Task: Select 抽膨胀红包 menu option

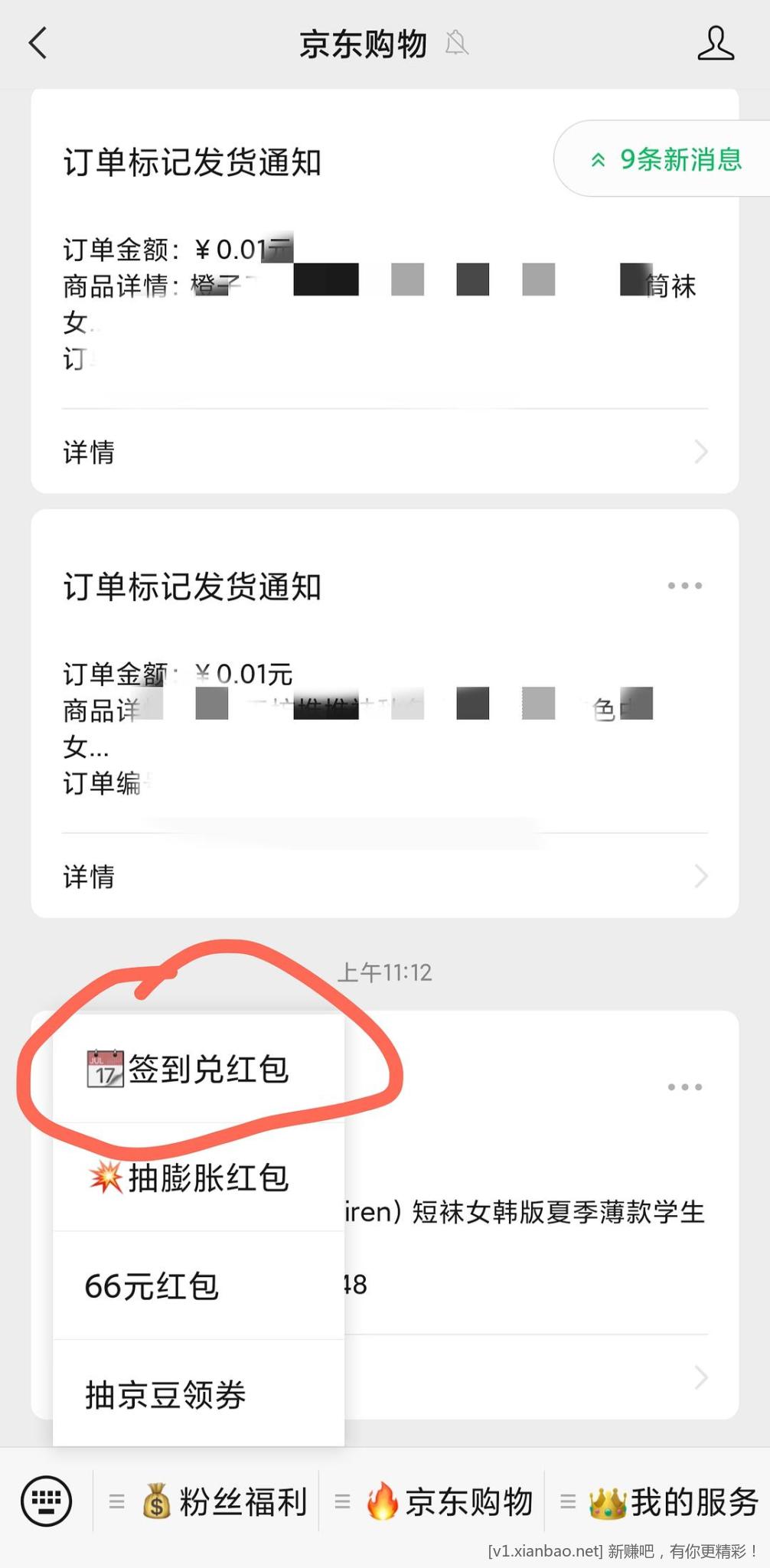Action: [198, 1178]
